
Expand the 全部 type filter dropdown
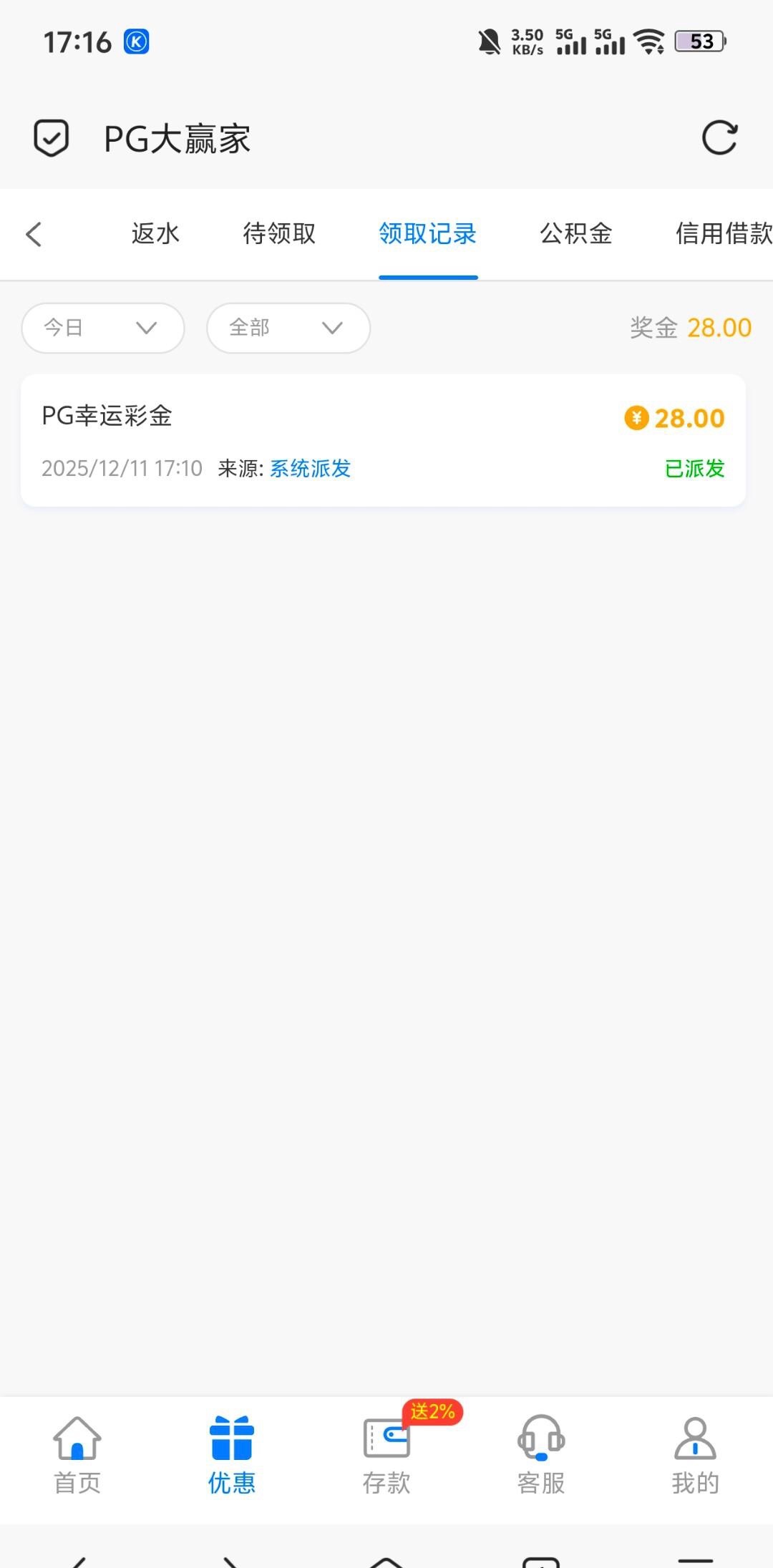[288, 328]
